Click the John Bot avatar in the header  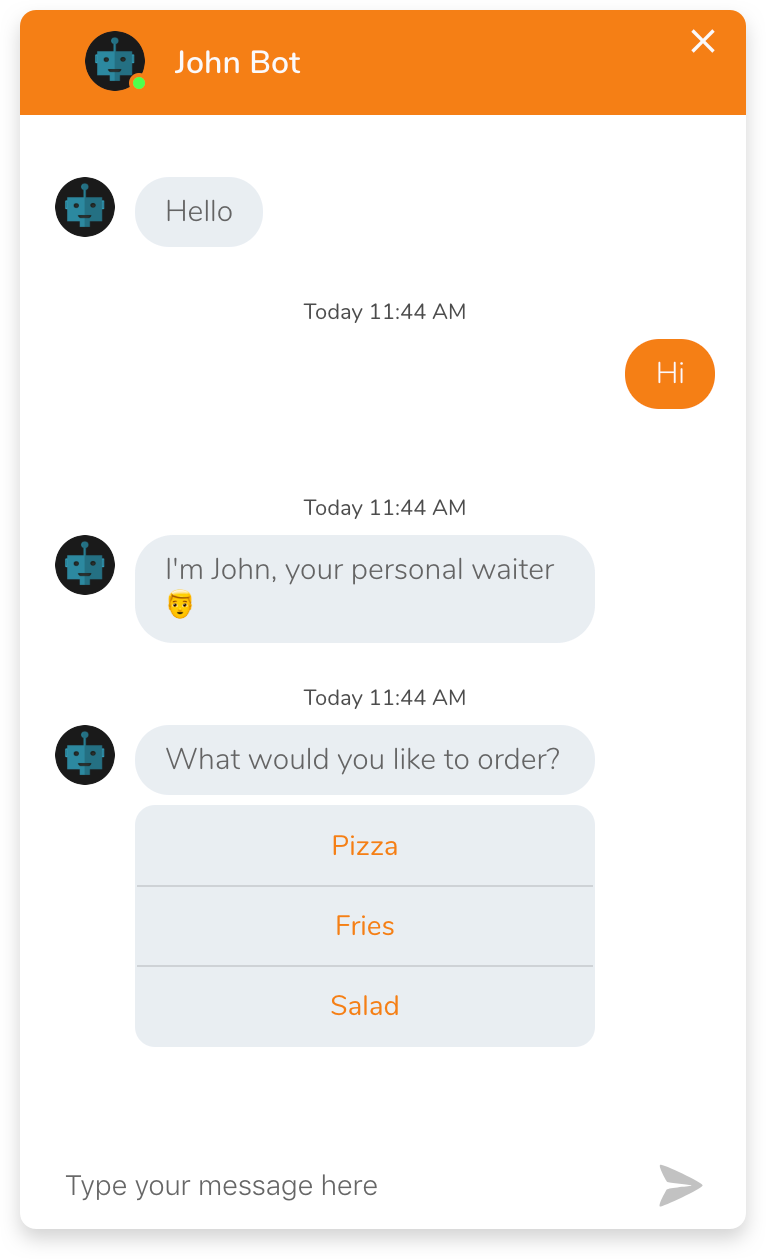pyautogui.click(x=114, y=61)
